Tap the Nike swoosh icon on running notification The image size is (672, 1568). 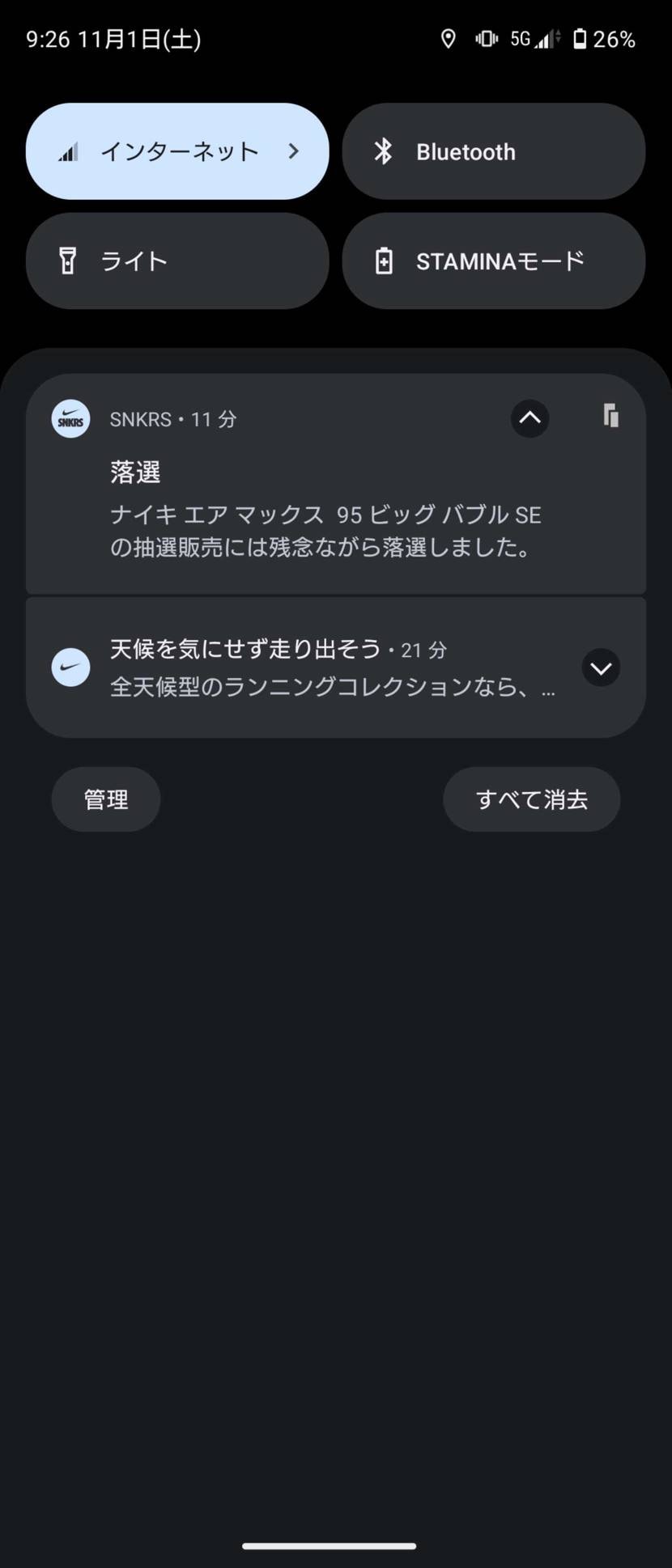pyautogui.click(x=70, y=667)
